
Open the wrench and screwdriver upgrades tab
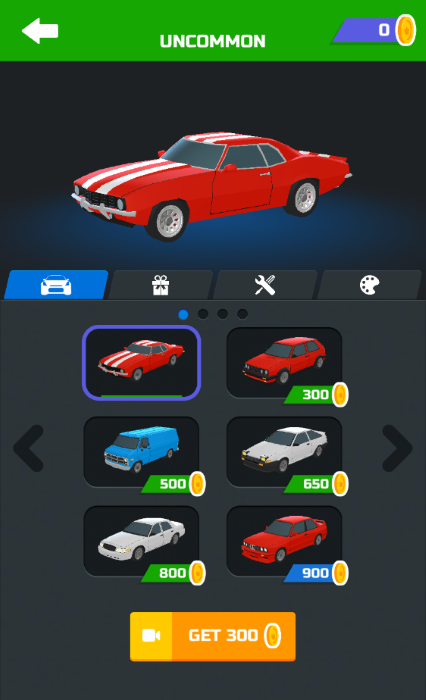pyautogui.click(x=265, y=285)
